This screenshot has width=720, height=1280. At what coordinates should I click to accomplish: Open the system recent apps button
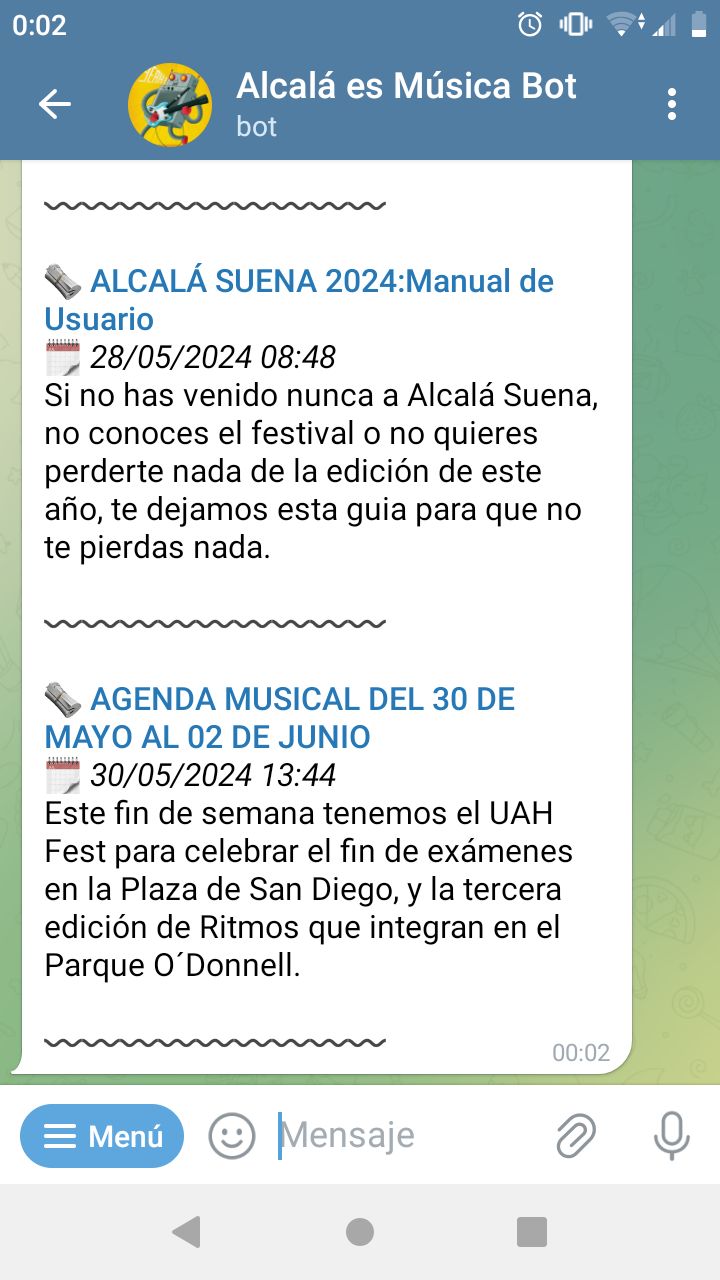coord(532,1232)
